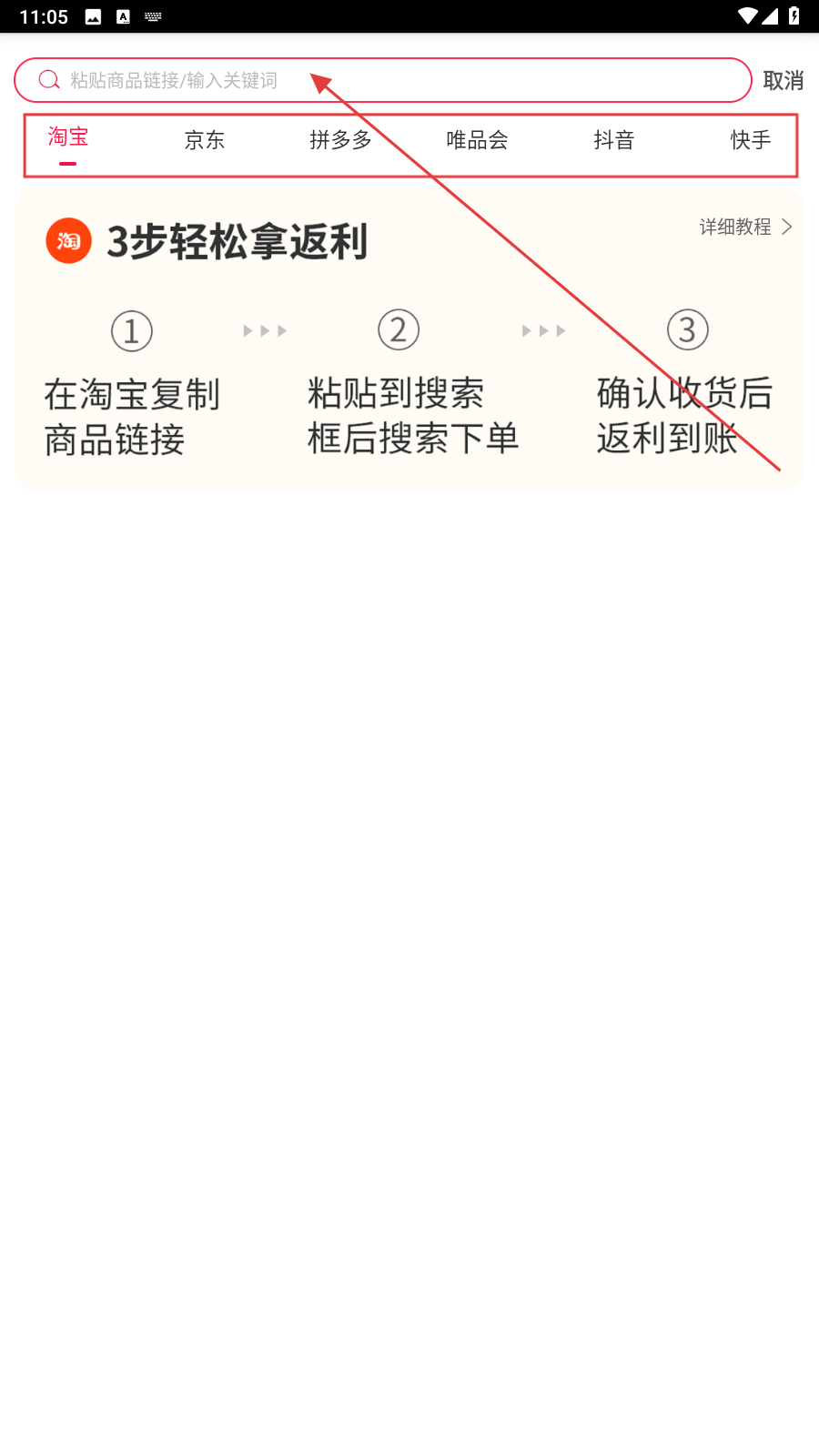819x1456 pixels.
Task: Tap the 粘贴商品链接 search field
Action: click(x=382, y=80)
